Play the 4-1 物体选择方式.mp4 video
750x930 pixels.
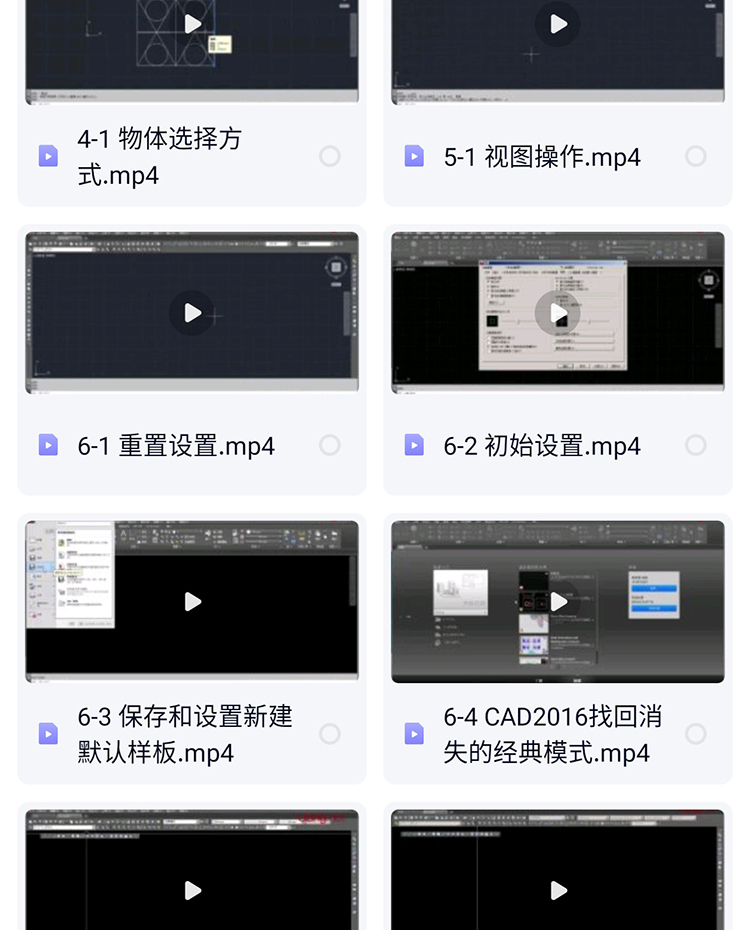192,24
